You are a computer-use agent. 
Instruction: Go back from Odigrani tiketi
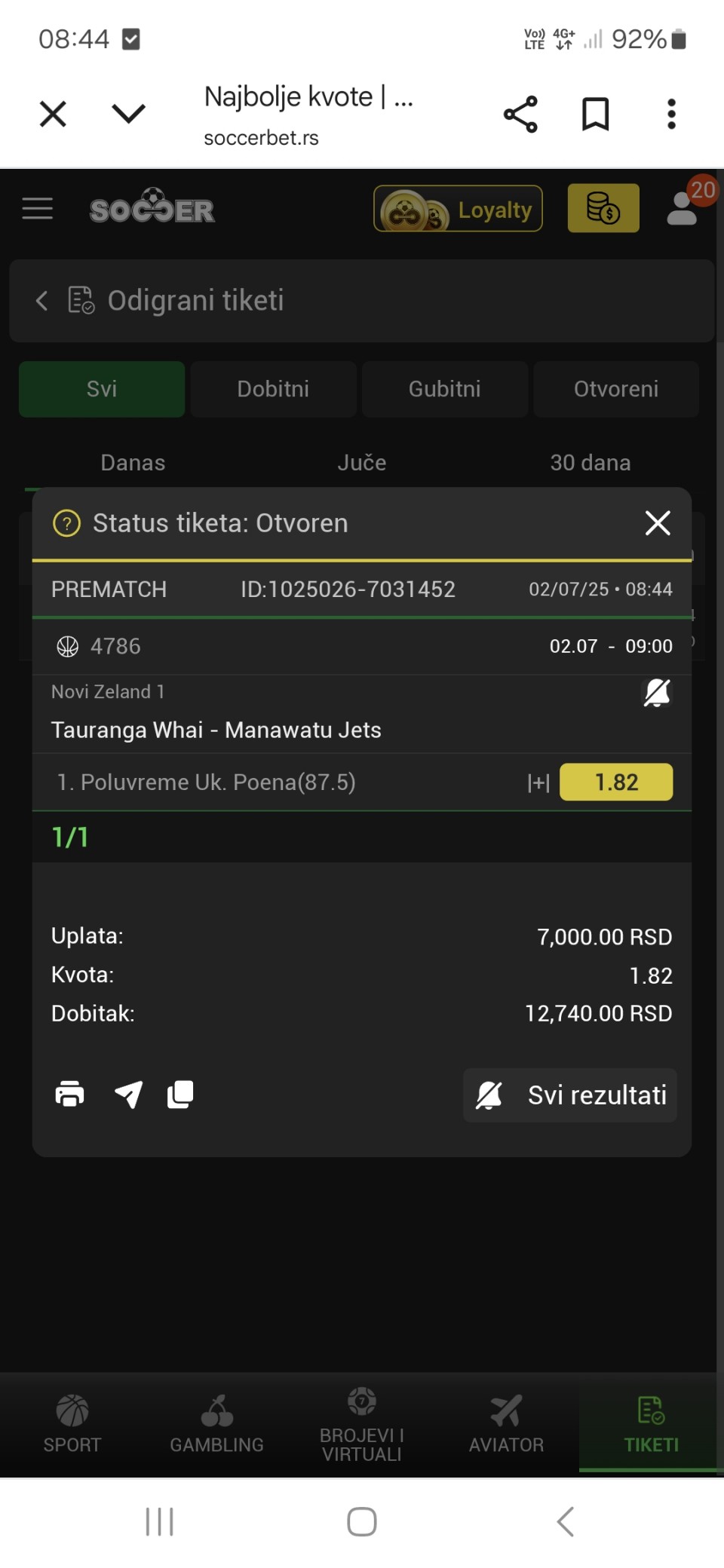click(x=42, y=301)
